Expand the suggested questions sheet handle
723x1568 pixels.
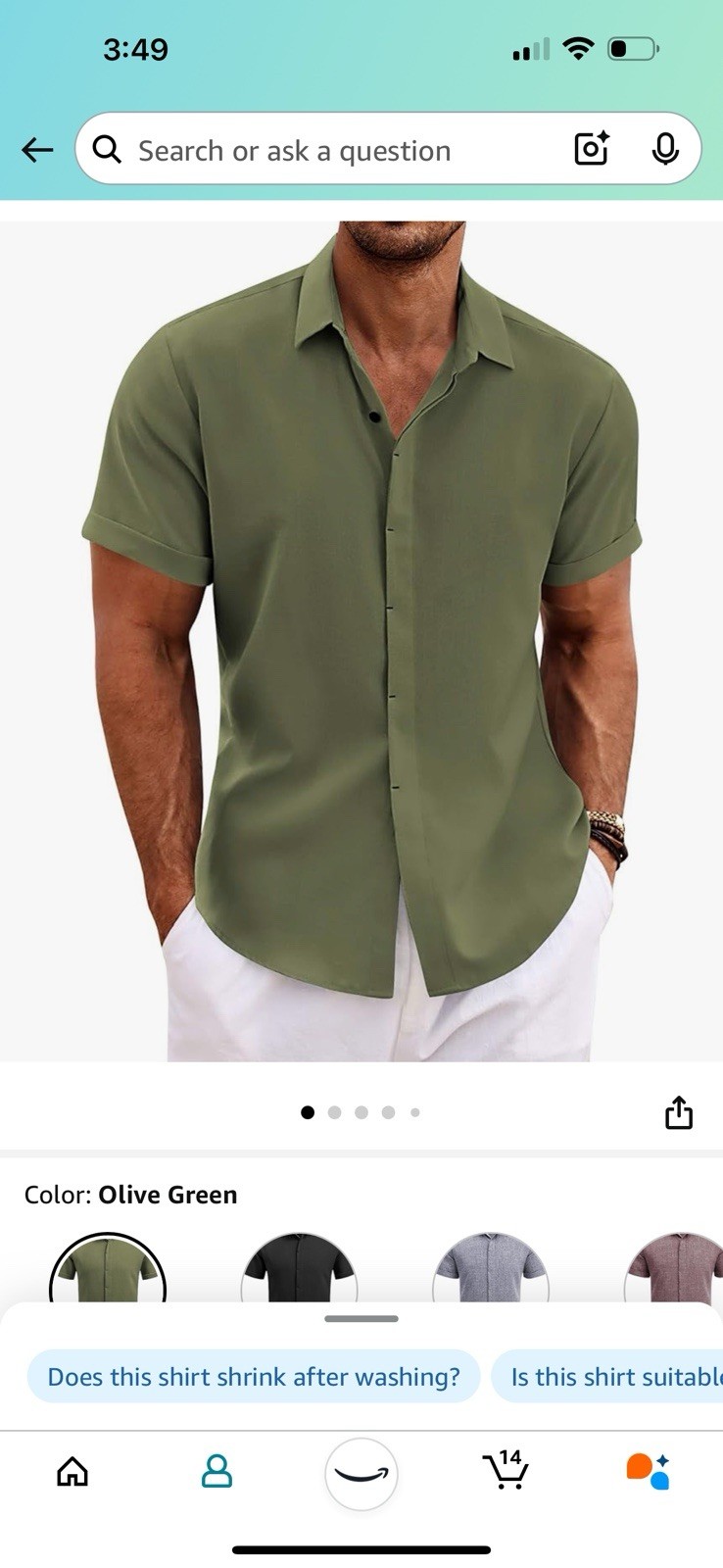[361, 1319]
